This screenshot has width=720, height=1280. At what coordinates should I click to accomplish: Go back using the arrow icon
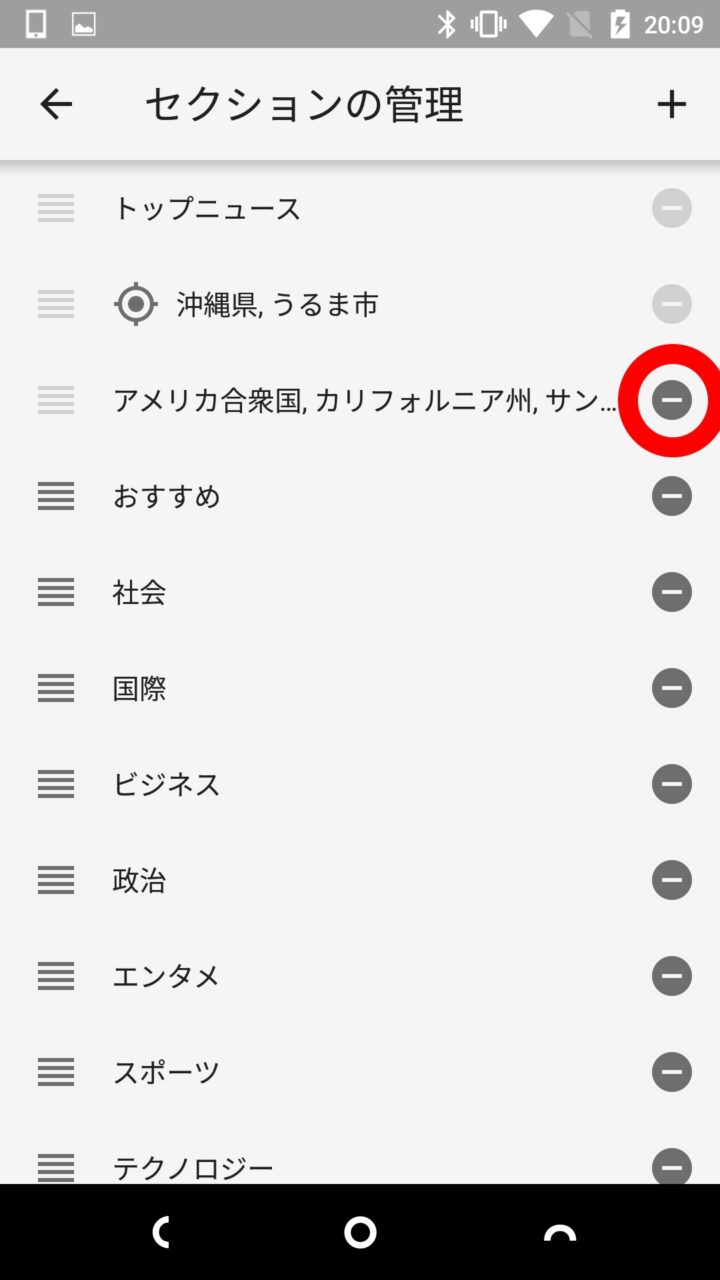[x=56, y=104]
